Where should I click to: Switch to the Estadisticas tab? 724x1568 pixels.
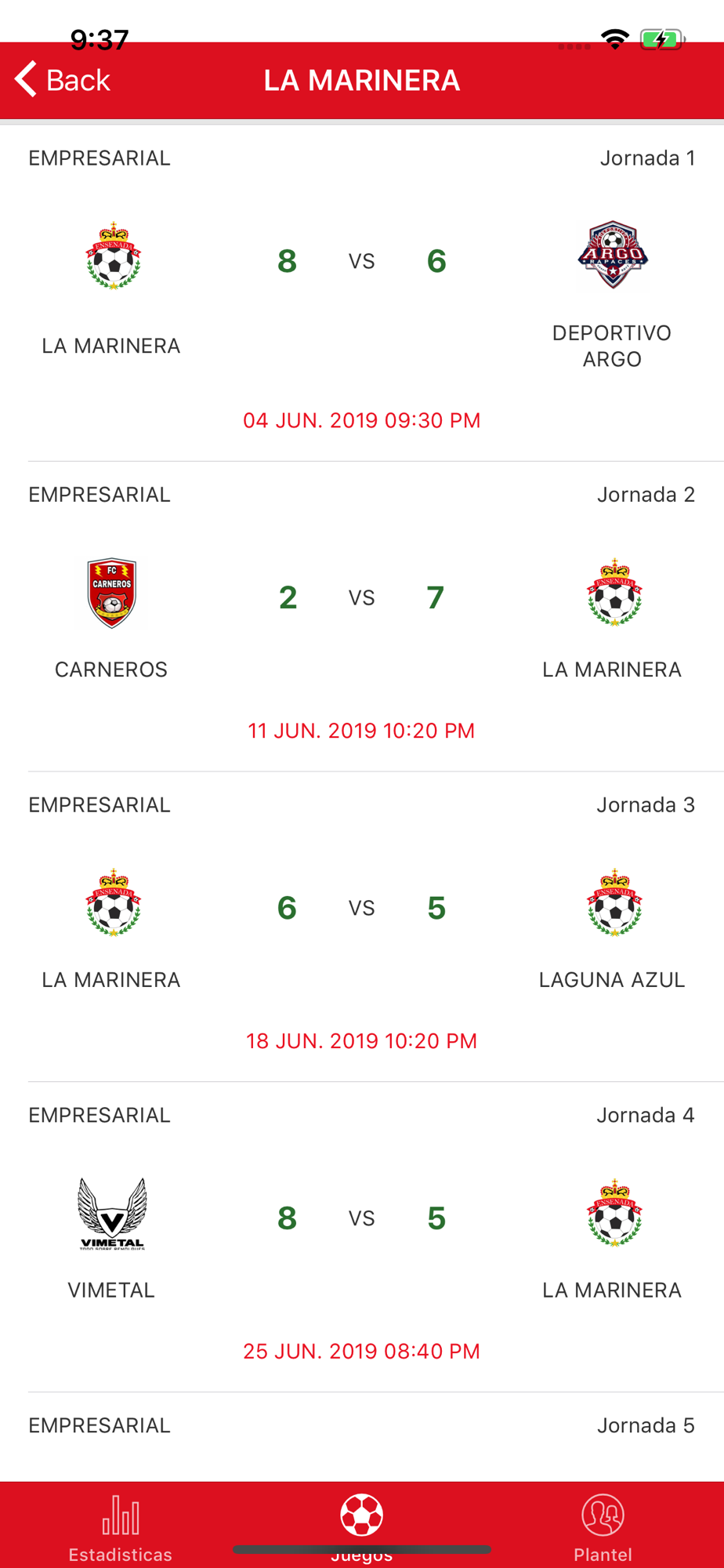tap(120, 1525)
